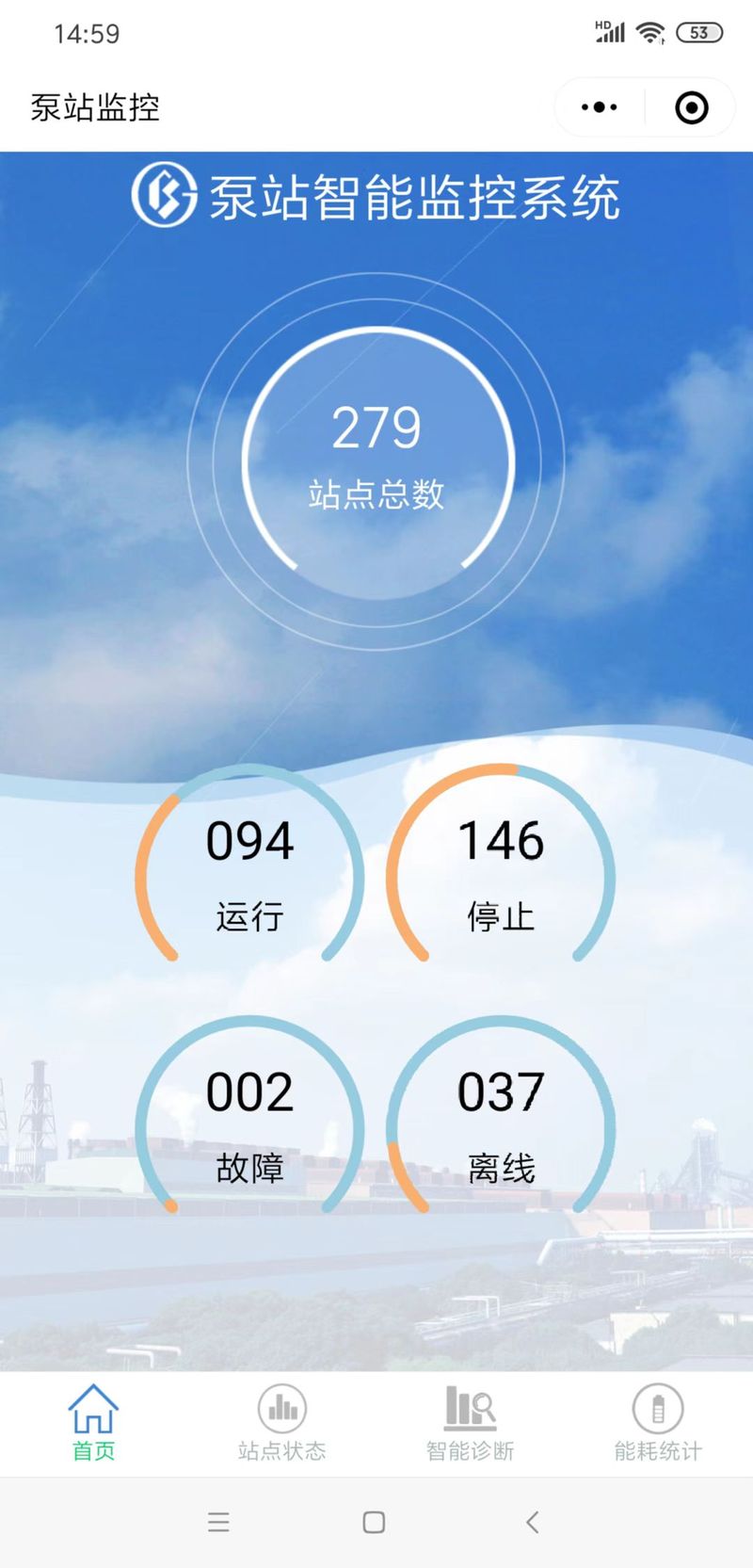This screenshot has height=1568, width=753.
Task: Go to the 能耗统计 tab
Action: pos(658,1423)
